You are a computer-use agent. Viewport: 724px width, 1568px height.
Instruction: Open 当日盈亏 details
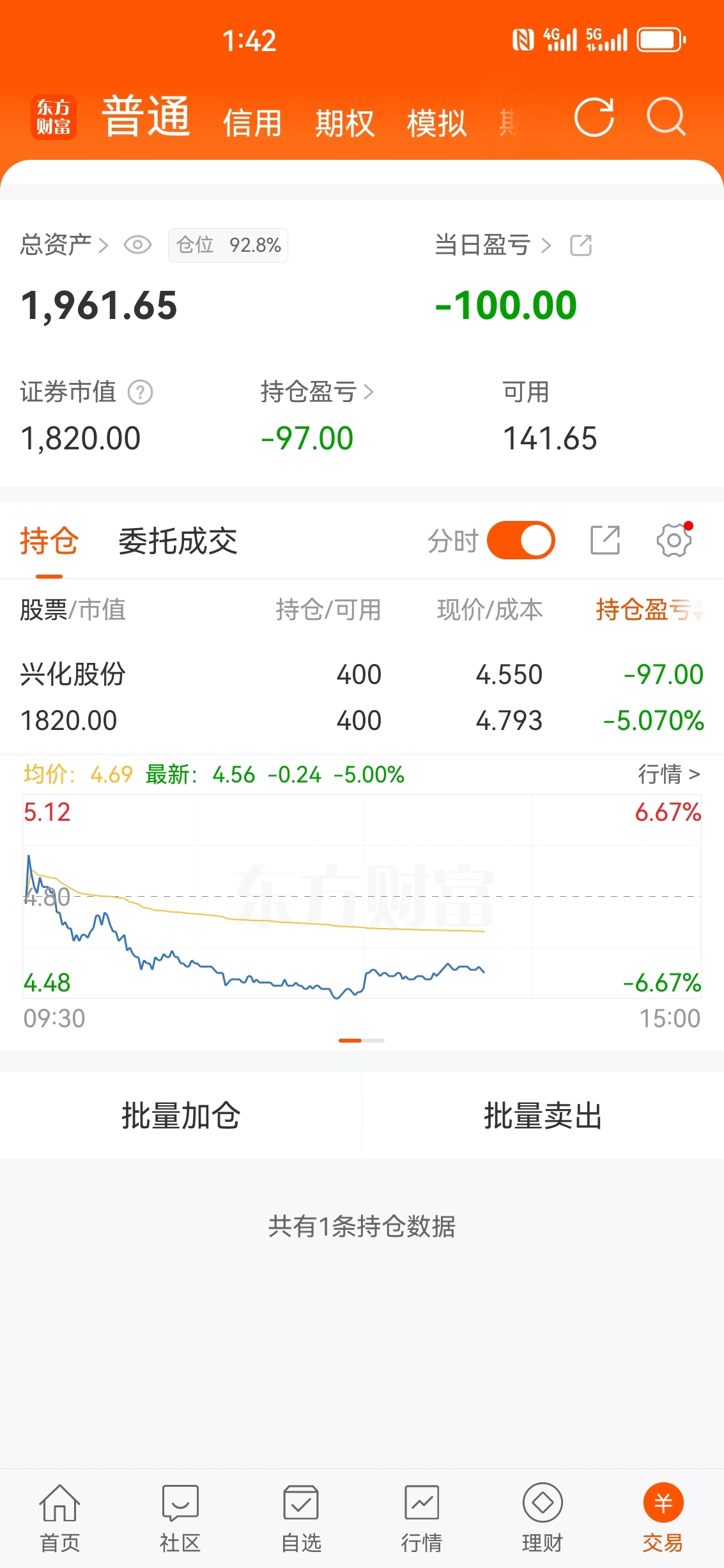[493, 245]
